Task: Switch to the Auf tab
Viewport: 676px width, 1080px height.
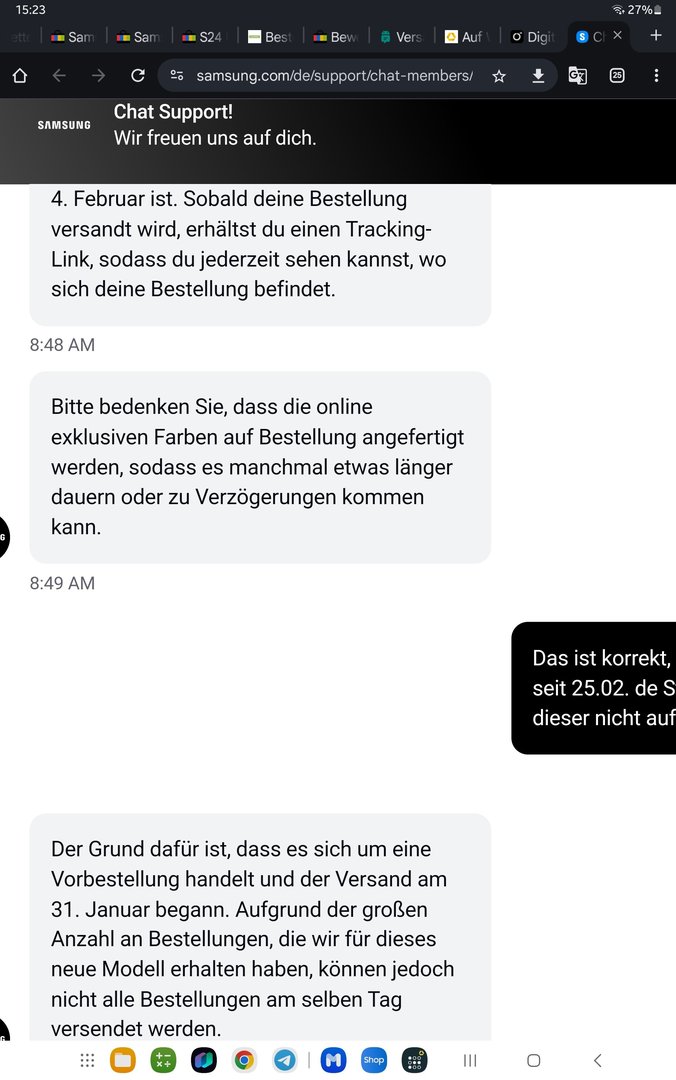Action: (x=465, y=37)
